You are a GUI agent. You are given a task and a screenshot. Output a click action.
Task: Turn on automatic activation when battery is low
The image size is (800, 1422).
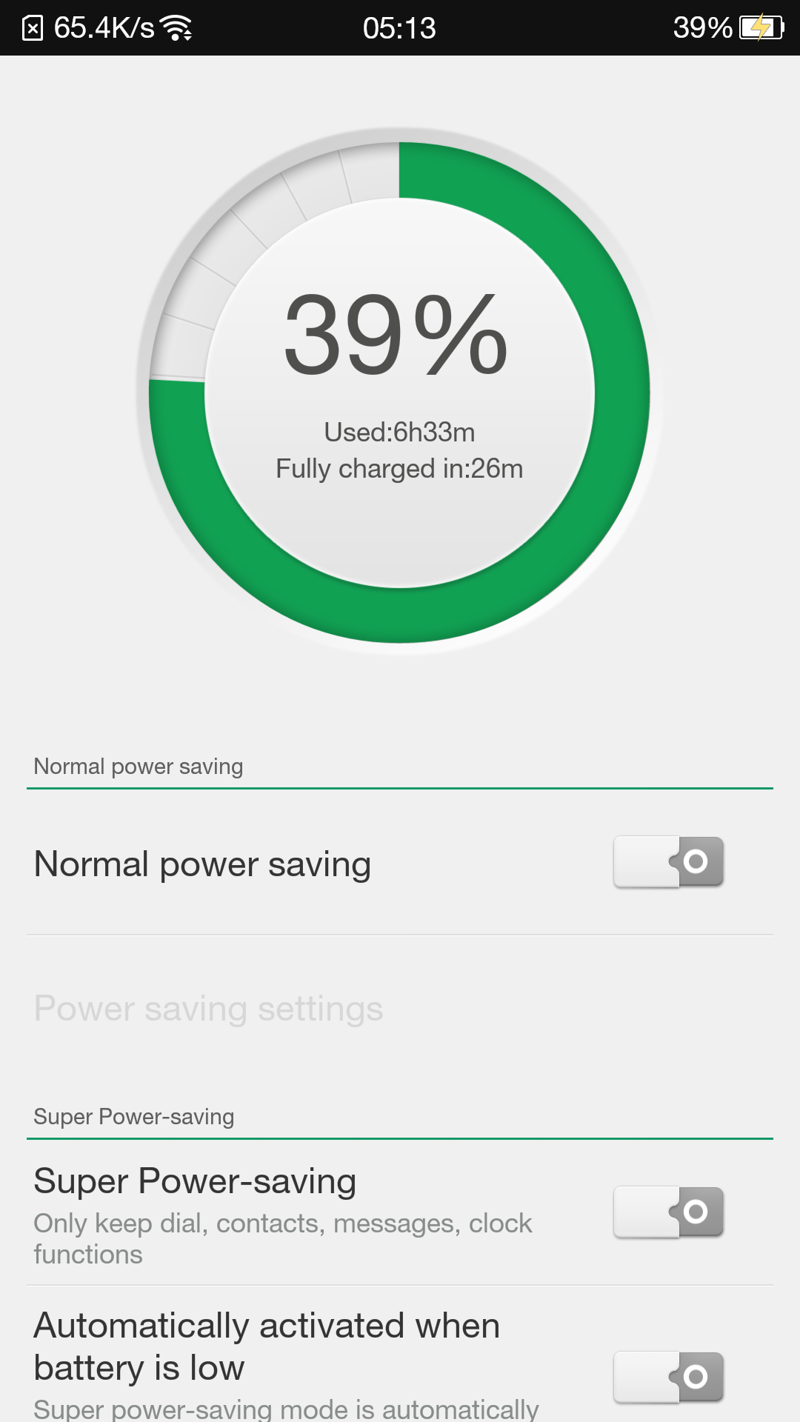click(668, 1377)
